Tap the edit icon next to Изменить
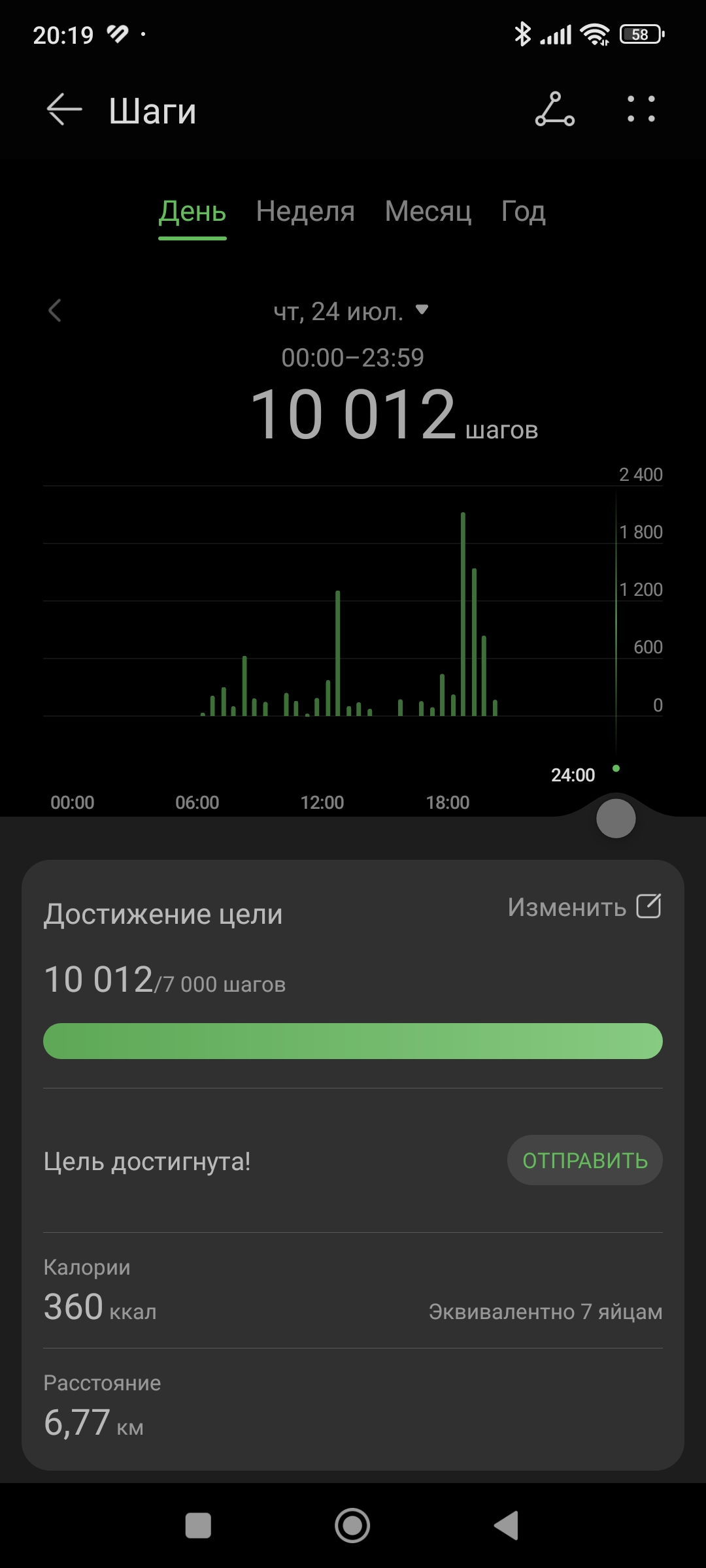The height and width of the screenshot is (1568, 706). (x=649, y=906)
